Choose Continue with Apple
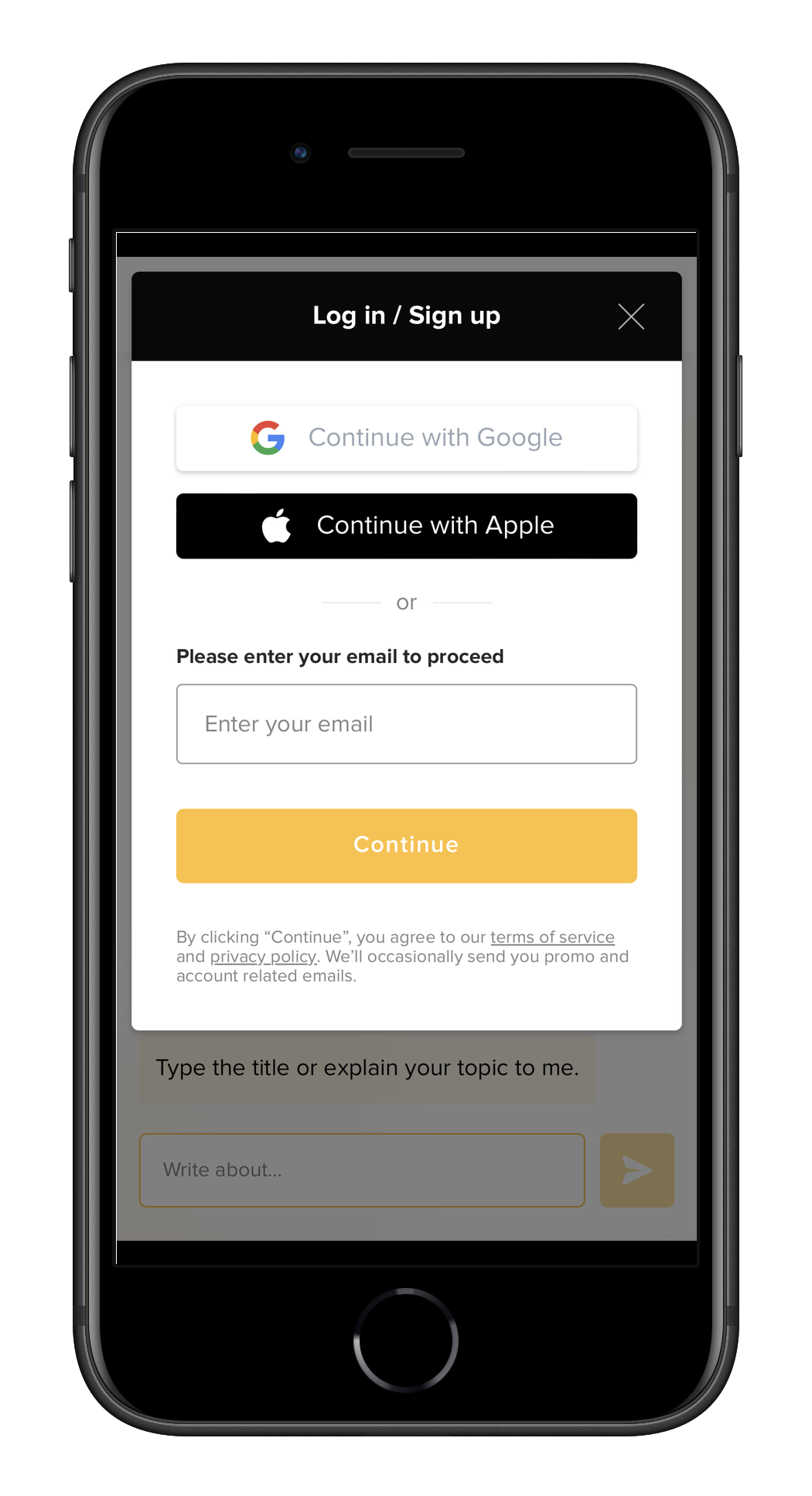This screenshot has width=812, height=1496. [x=406, y=526]
